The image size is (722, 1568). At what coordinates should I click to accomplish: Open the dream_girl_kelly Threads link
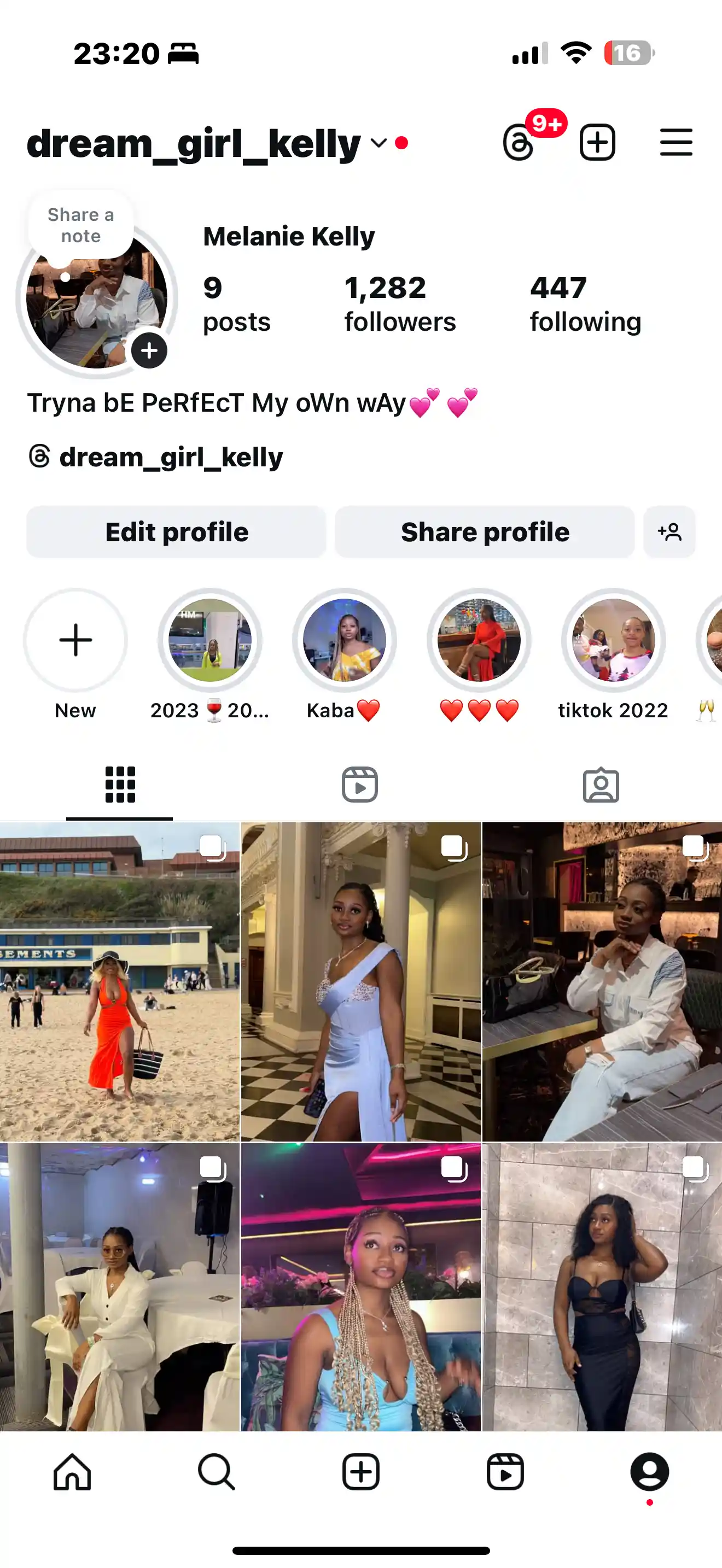point(156,457)
